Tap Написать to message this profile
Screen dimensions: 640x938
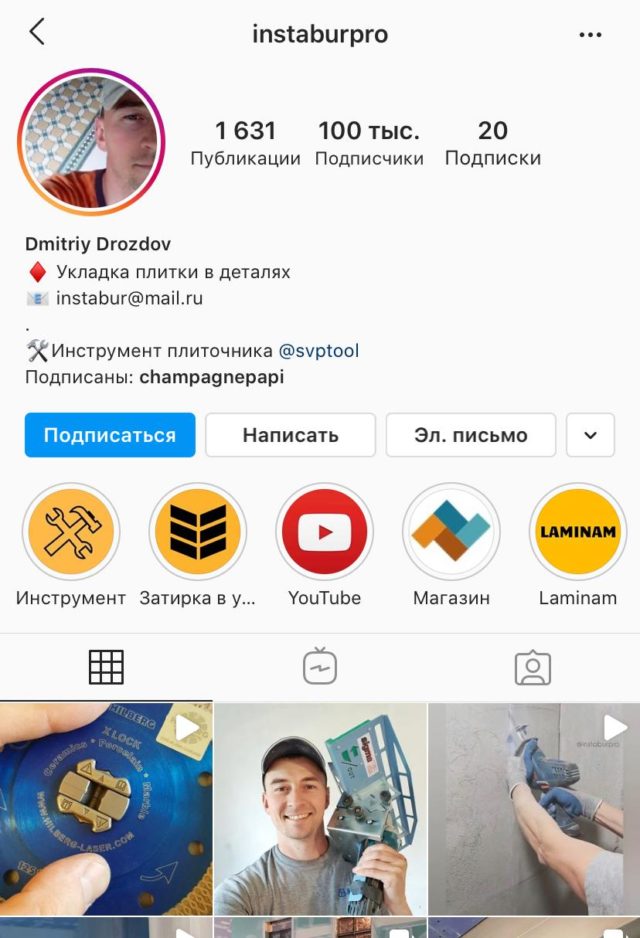point(290,435)
